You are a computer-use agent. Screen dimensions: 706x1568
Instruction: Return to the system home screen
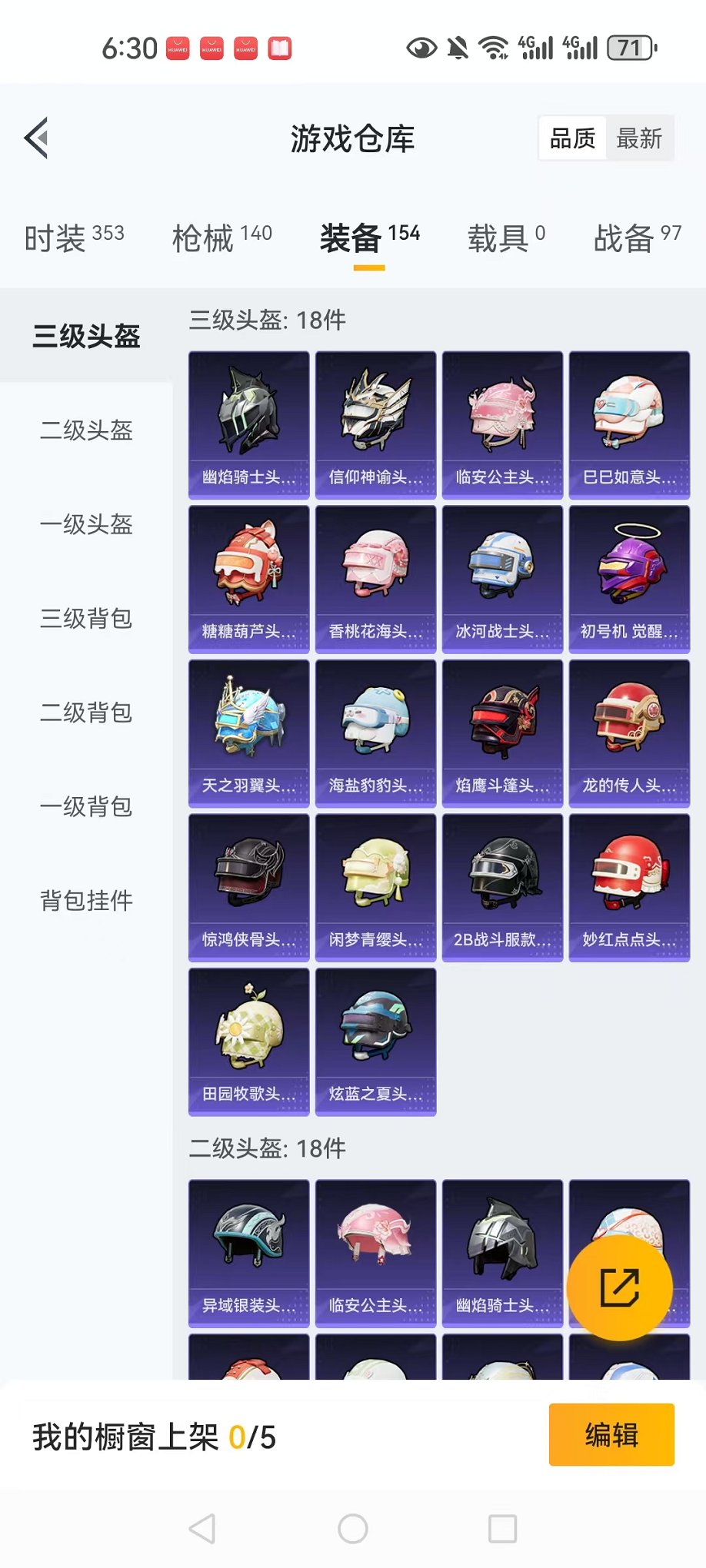point(353,1529)
